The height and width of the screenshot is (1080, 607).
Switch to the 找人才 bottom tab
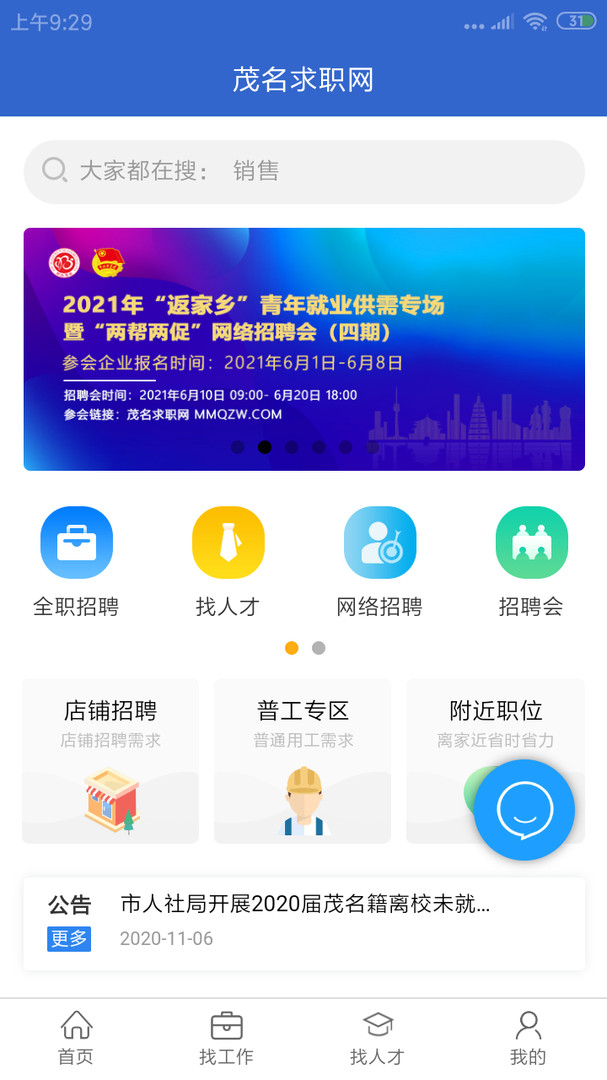[x=378, y=1037]
